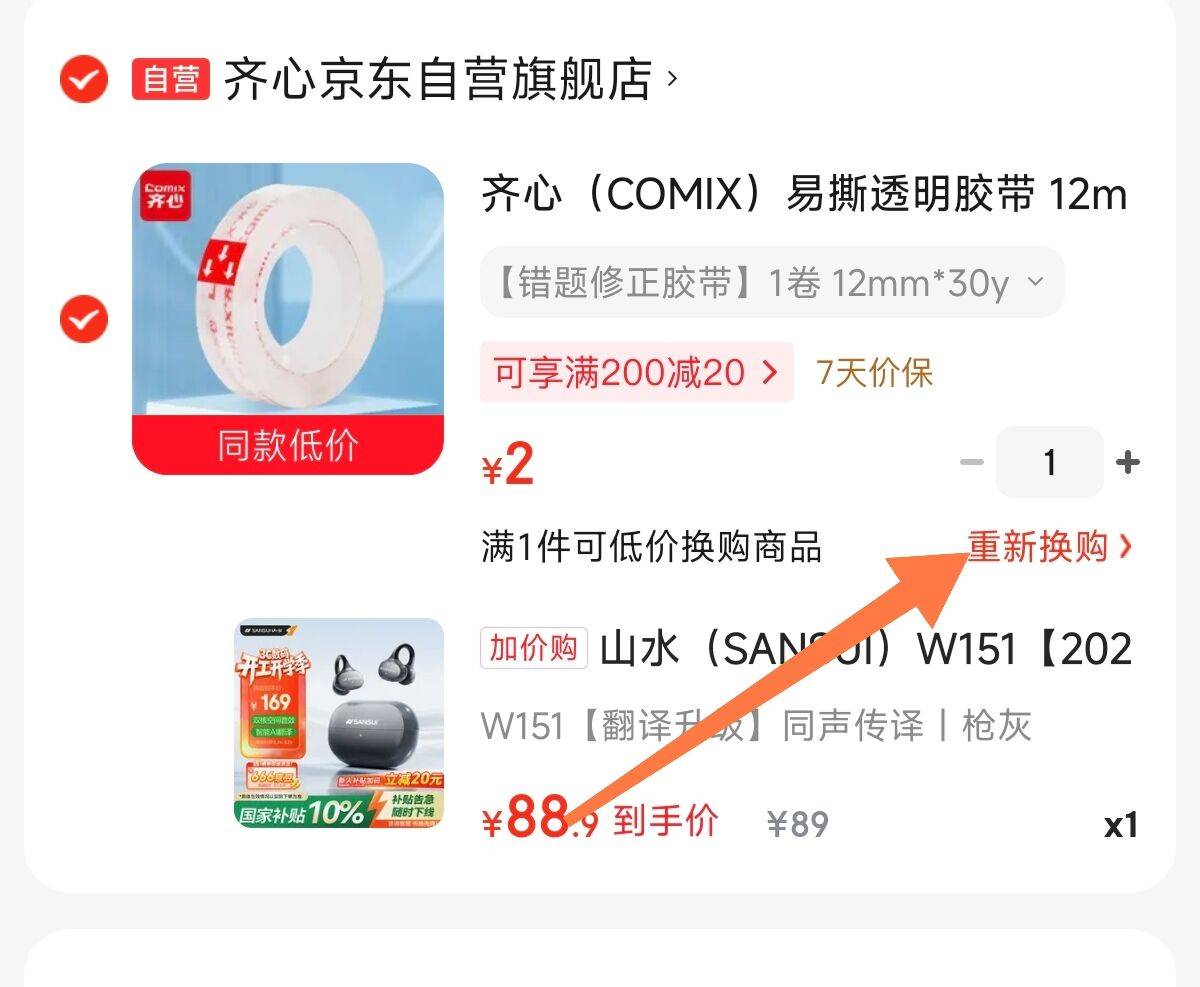
Task: Open the 齐心（COMIX）易撕透明胶带 product title
Action: coord(803,194)
